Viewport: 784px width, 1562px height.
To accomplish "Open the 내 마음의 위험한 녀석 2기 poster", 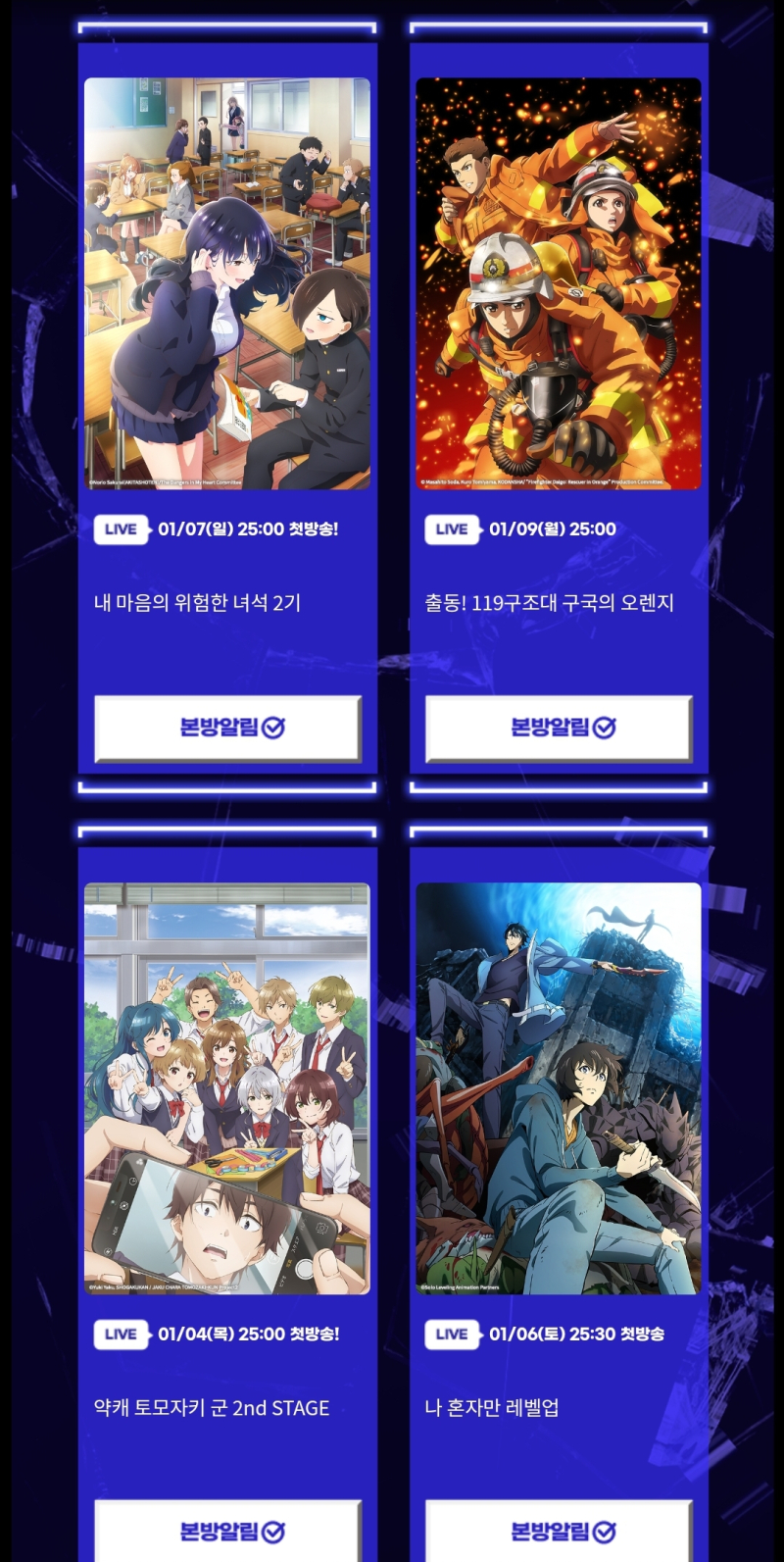I will click(x=227, y=283).
